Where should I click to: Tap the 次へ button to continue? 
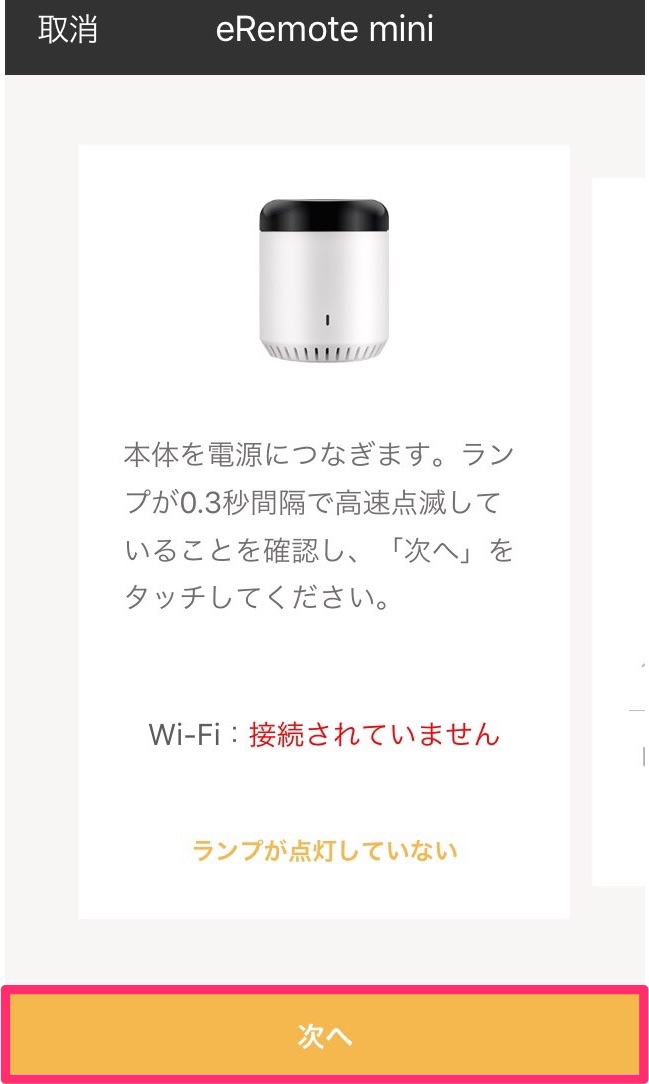324,1036
